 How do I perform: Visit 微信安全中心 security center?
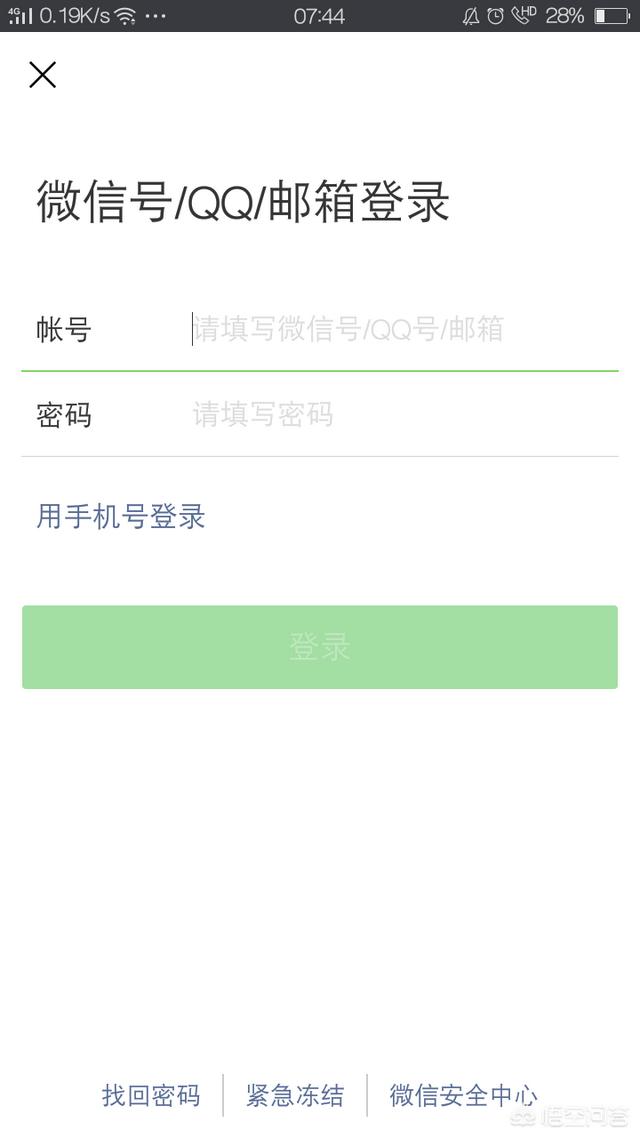pos(463,1095)
